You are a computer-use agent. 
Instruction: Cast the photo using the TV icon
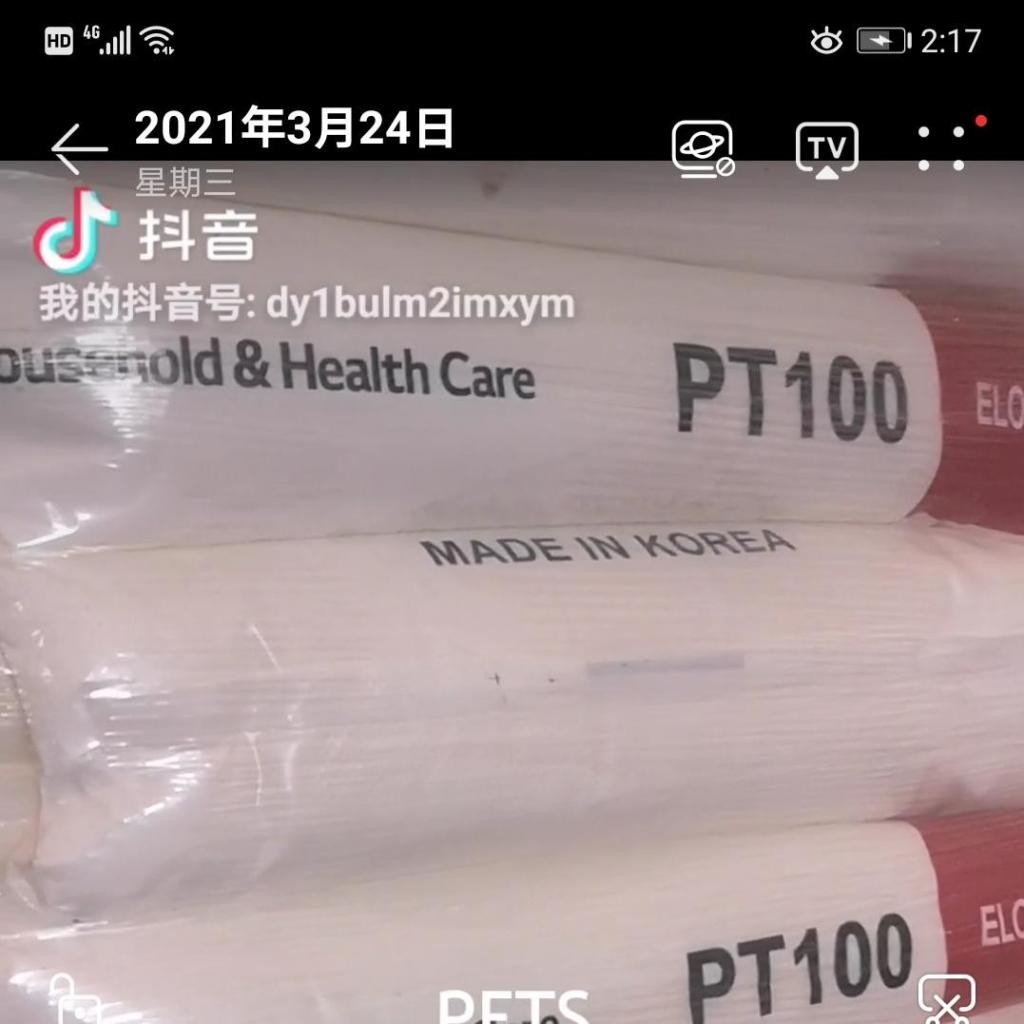click(x=826, y=149)
